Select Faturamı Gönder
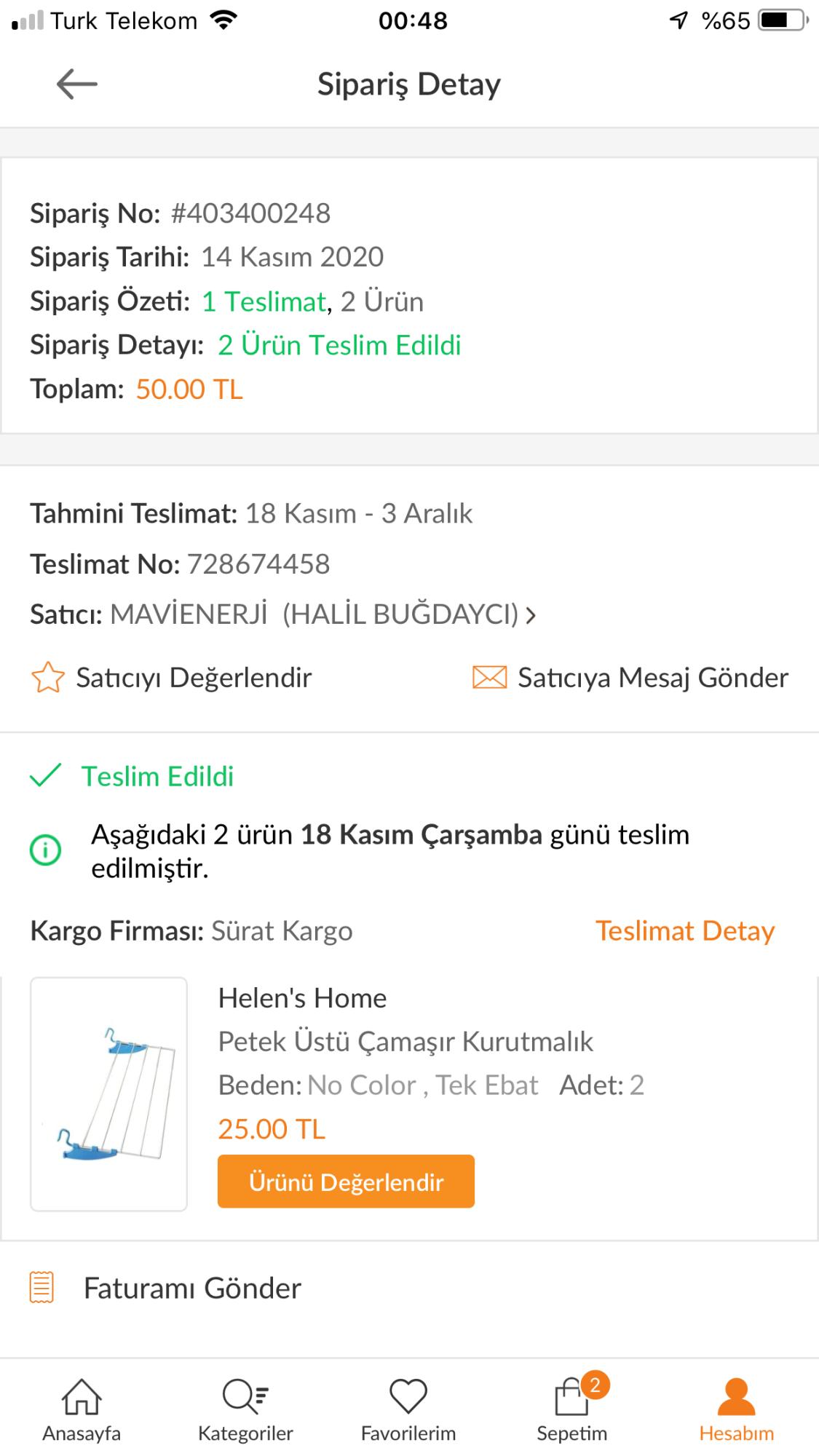This screenshot has height=1456, width=819. click(165, 1288)
